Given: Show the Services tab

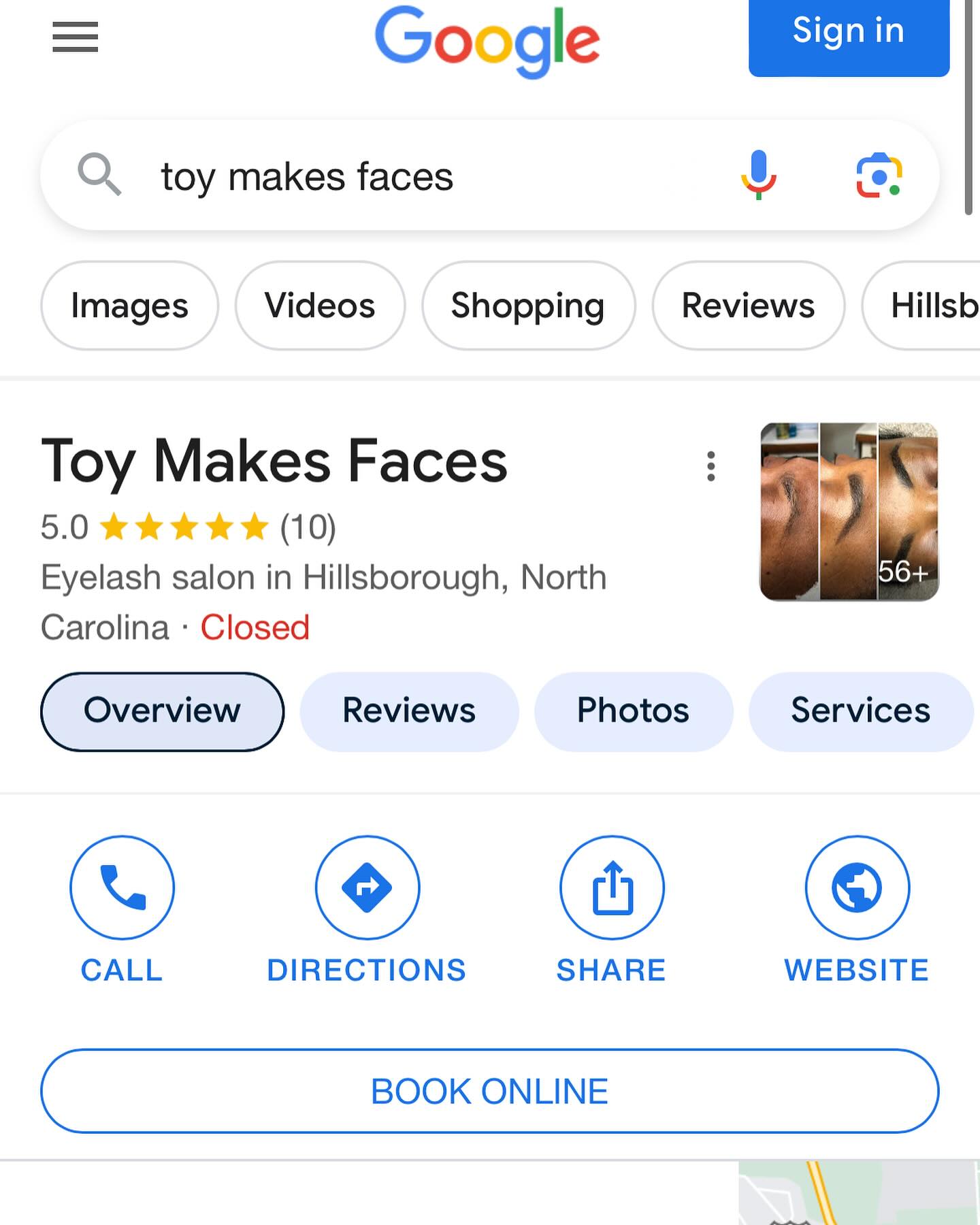Looking at the screenshot, I should [860, 711].
